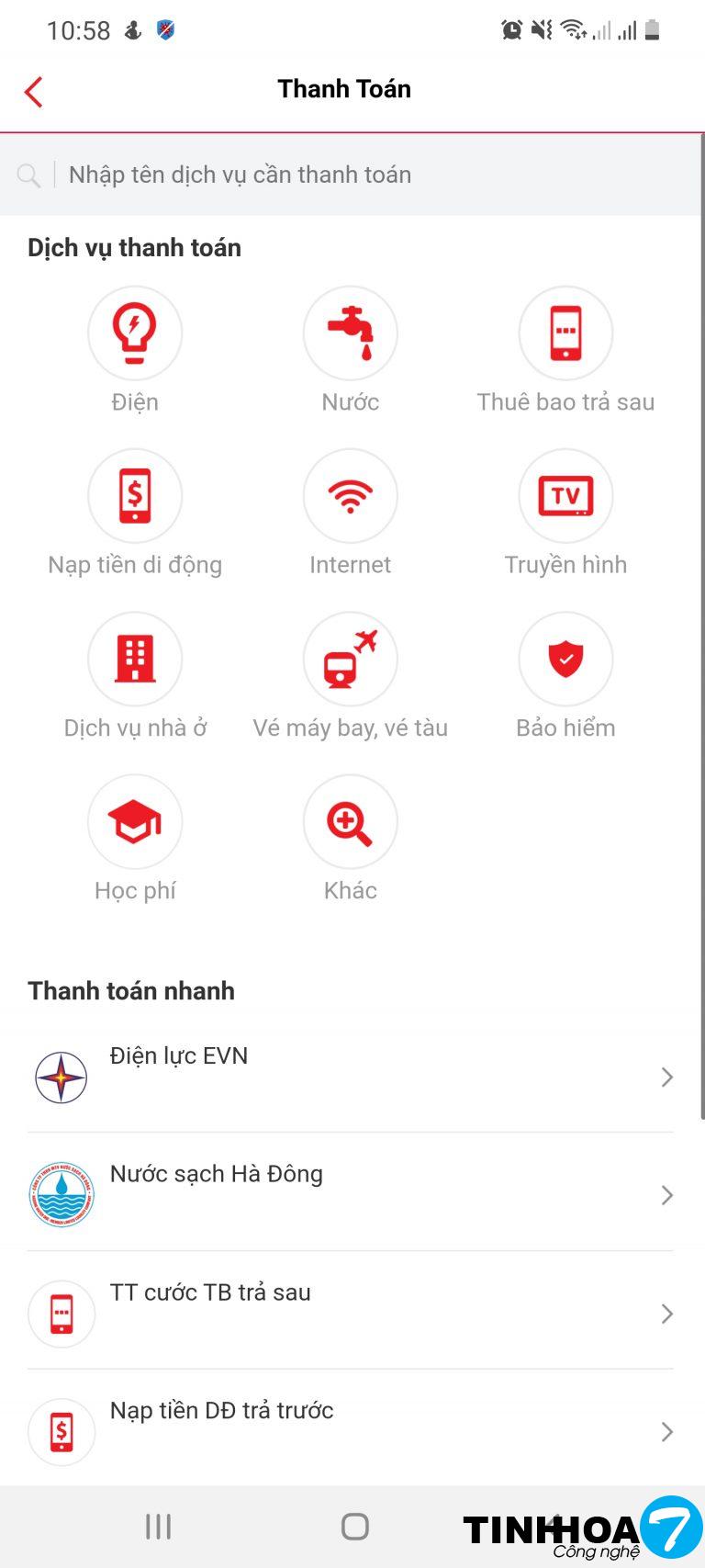705x1568 pixels.
Task: Book Vé máy bay, vé tàu
Action: tap(350, 659)
